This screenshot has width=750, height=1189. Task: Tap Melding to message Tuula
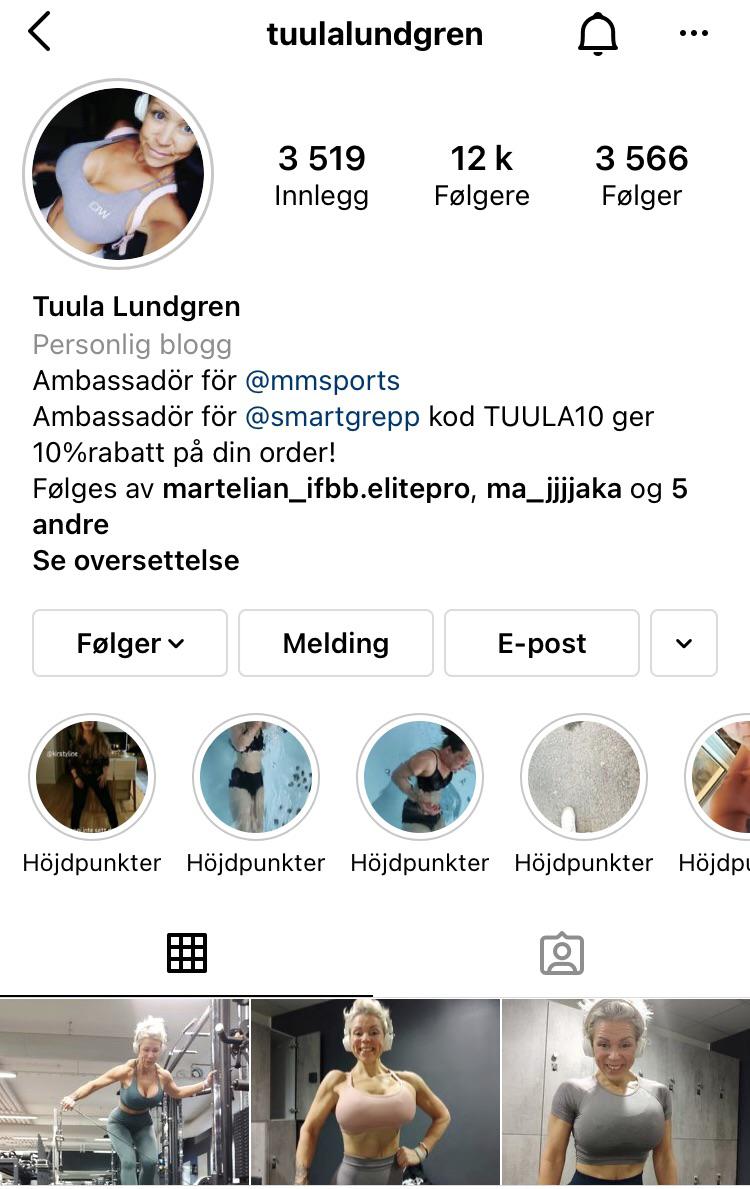click(335, 643)
